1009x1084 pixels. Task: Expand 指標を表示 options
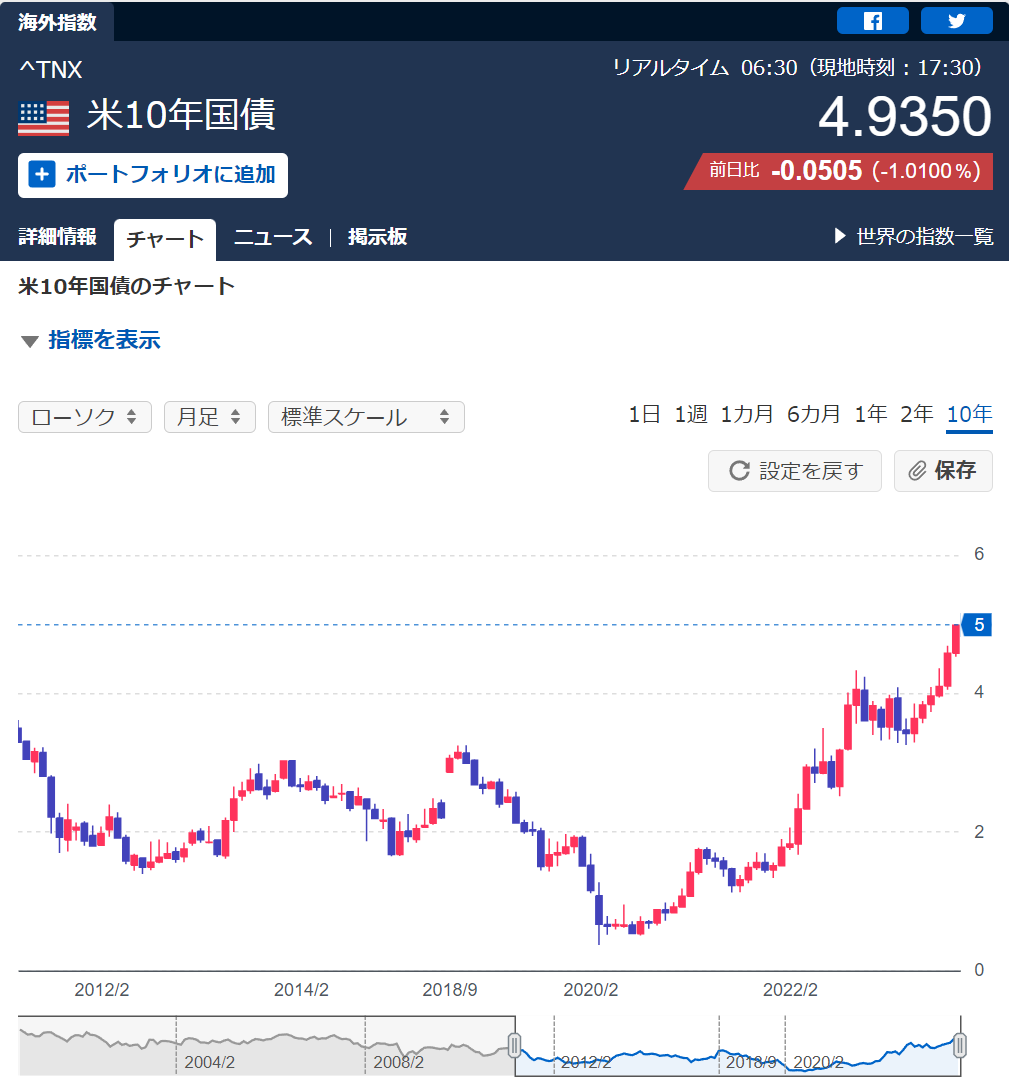coord(91,340)
